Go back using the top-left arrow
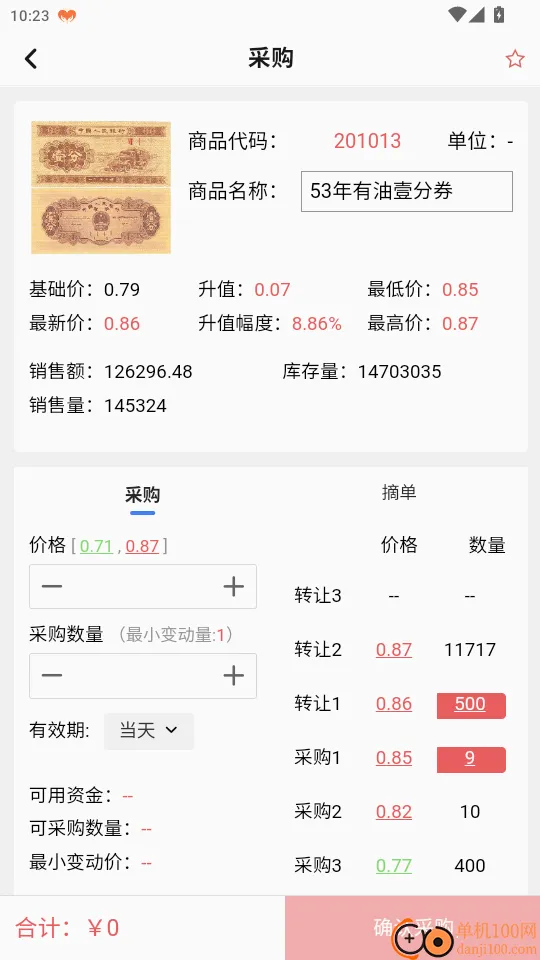The image size is (540, 960). 31,59
